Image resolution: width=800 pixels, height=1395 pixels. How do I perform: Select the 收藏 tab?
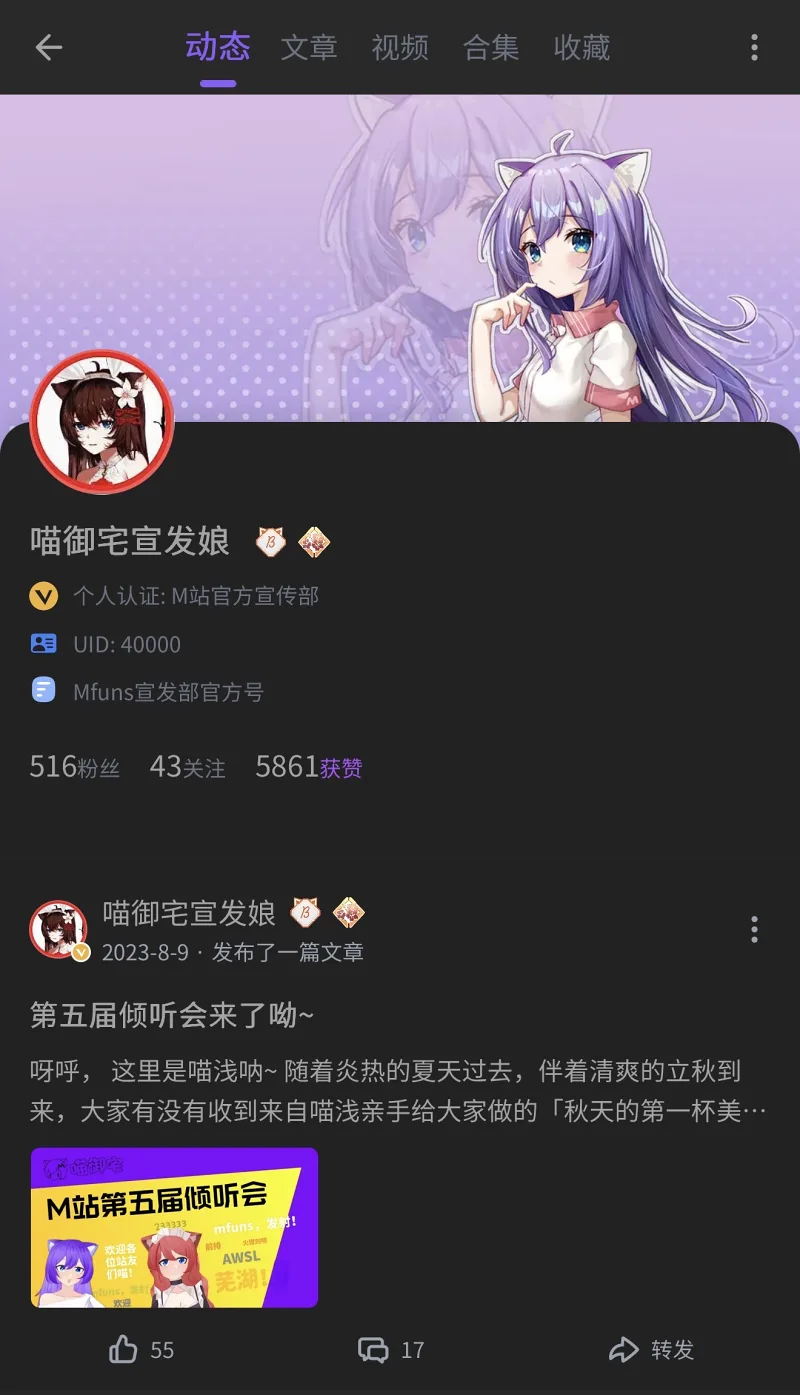(582, 47)
